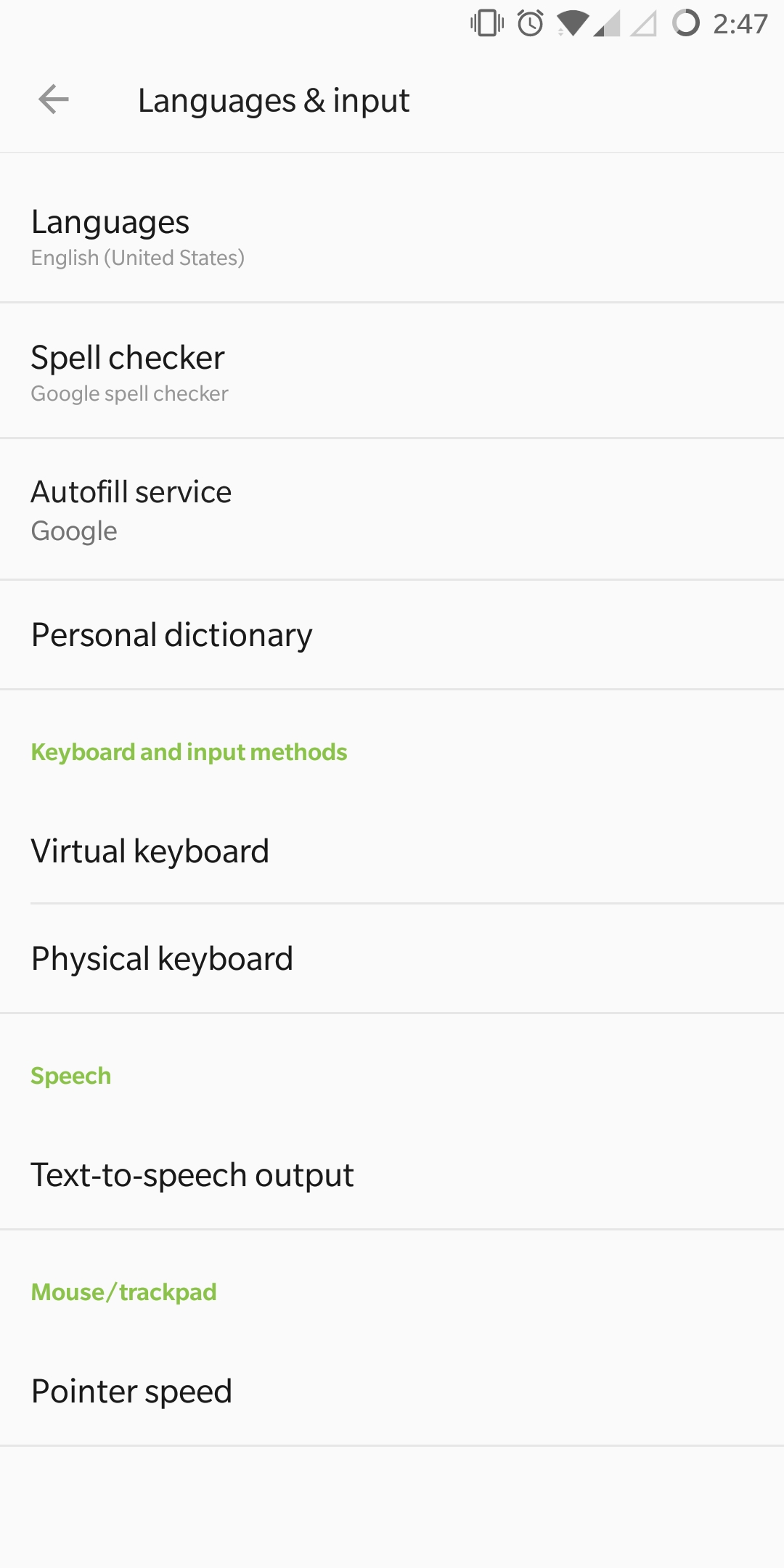Go back using the arrow icon
784x1568 pixels.
click(54, 99)
